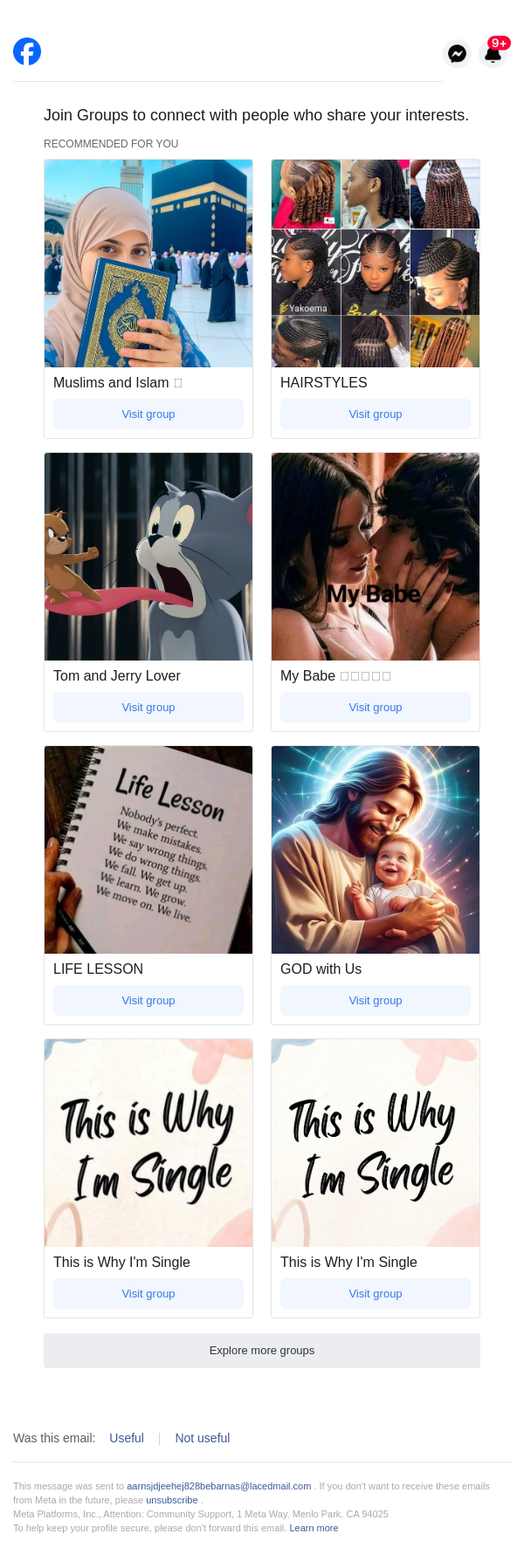Mark this email as Not useful
This screenshot has height=1568, width=524.
point(203,1438)
